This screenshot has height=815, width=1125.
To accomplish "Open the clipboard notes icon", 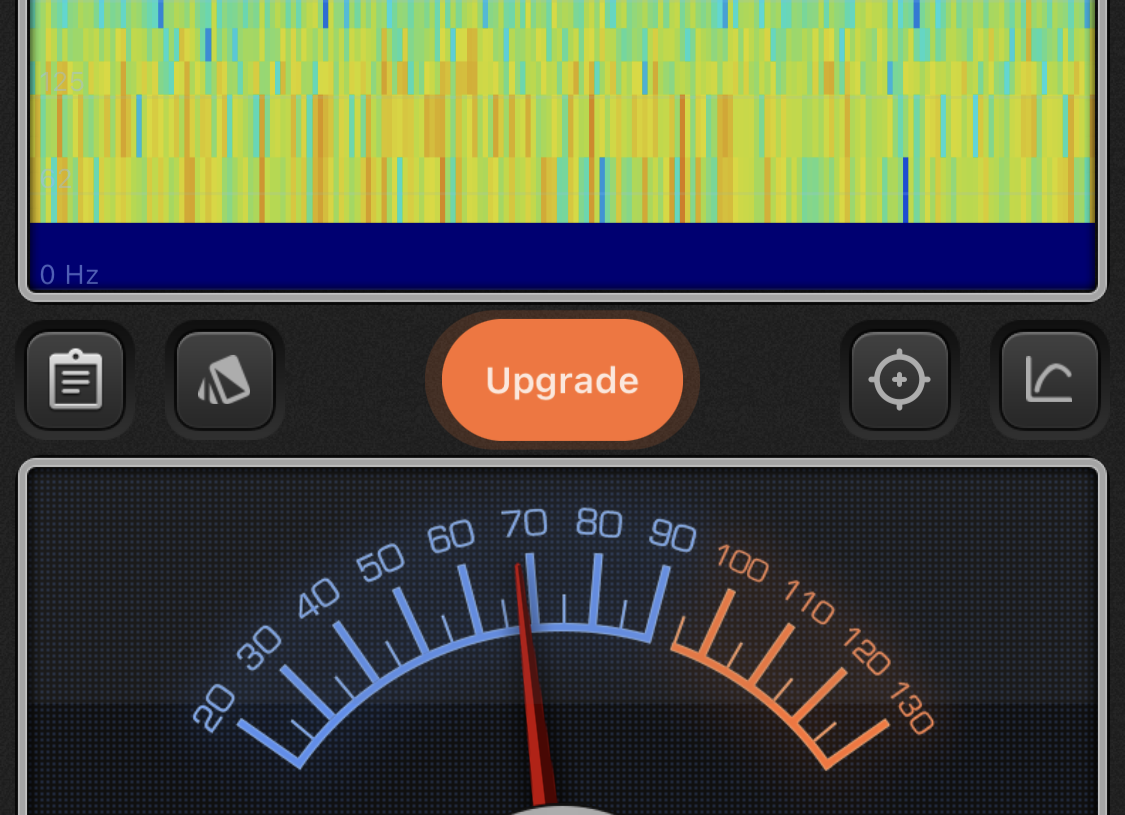I will (x=75, y=380).
